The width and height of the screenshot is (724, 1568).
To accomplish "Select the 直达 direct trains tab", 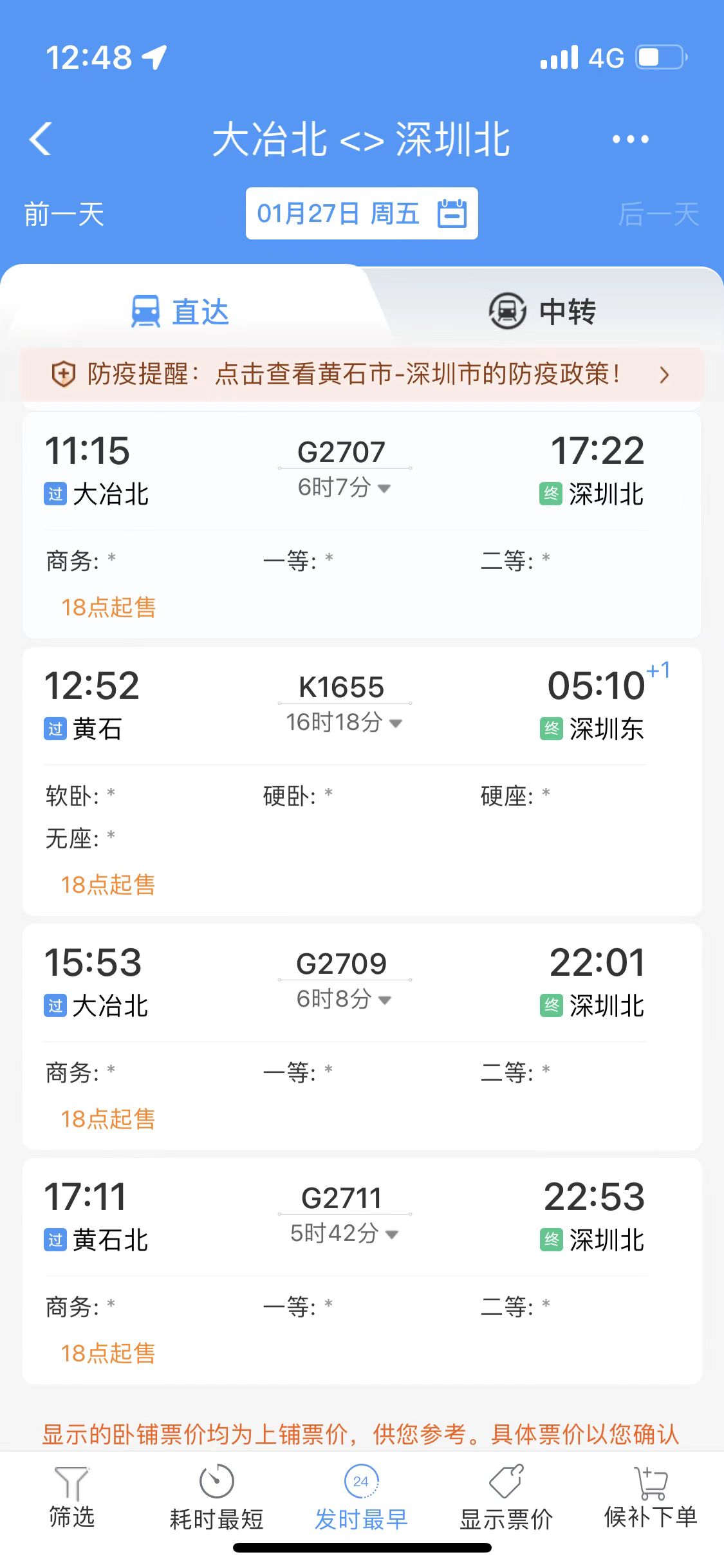I will tap(180, 312).
